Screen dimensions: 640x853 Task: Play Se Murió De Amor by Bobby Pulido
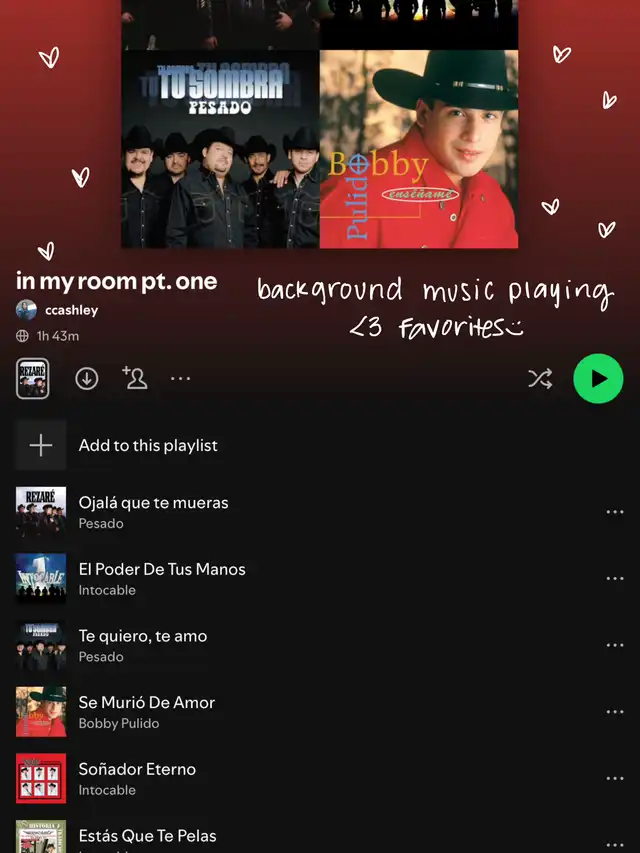(147, 711)
